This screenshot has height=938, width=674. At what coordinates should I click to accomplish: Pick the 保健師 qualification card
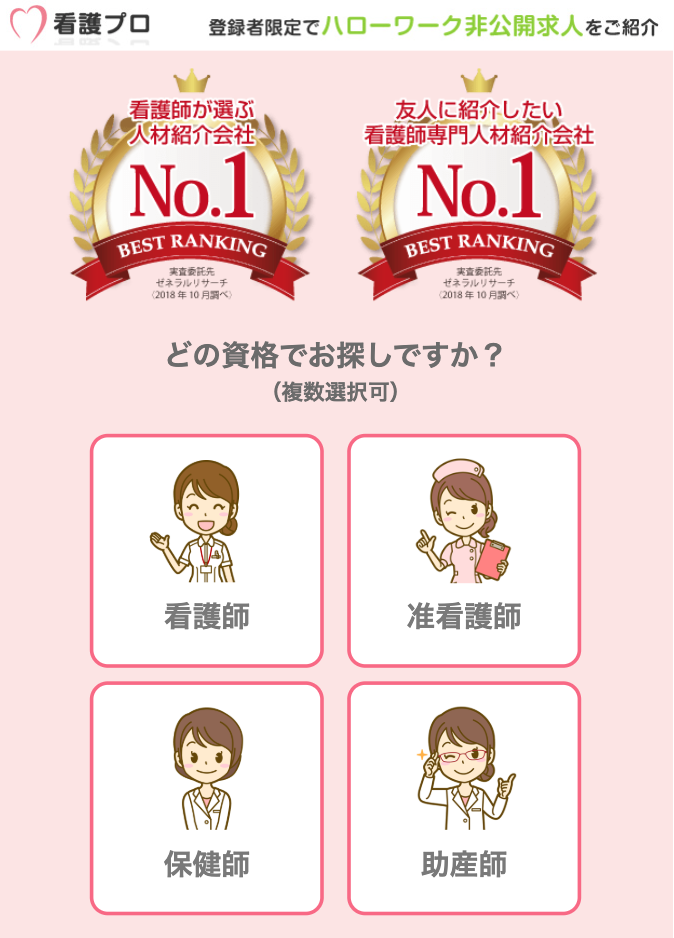[207, 797]
